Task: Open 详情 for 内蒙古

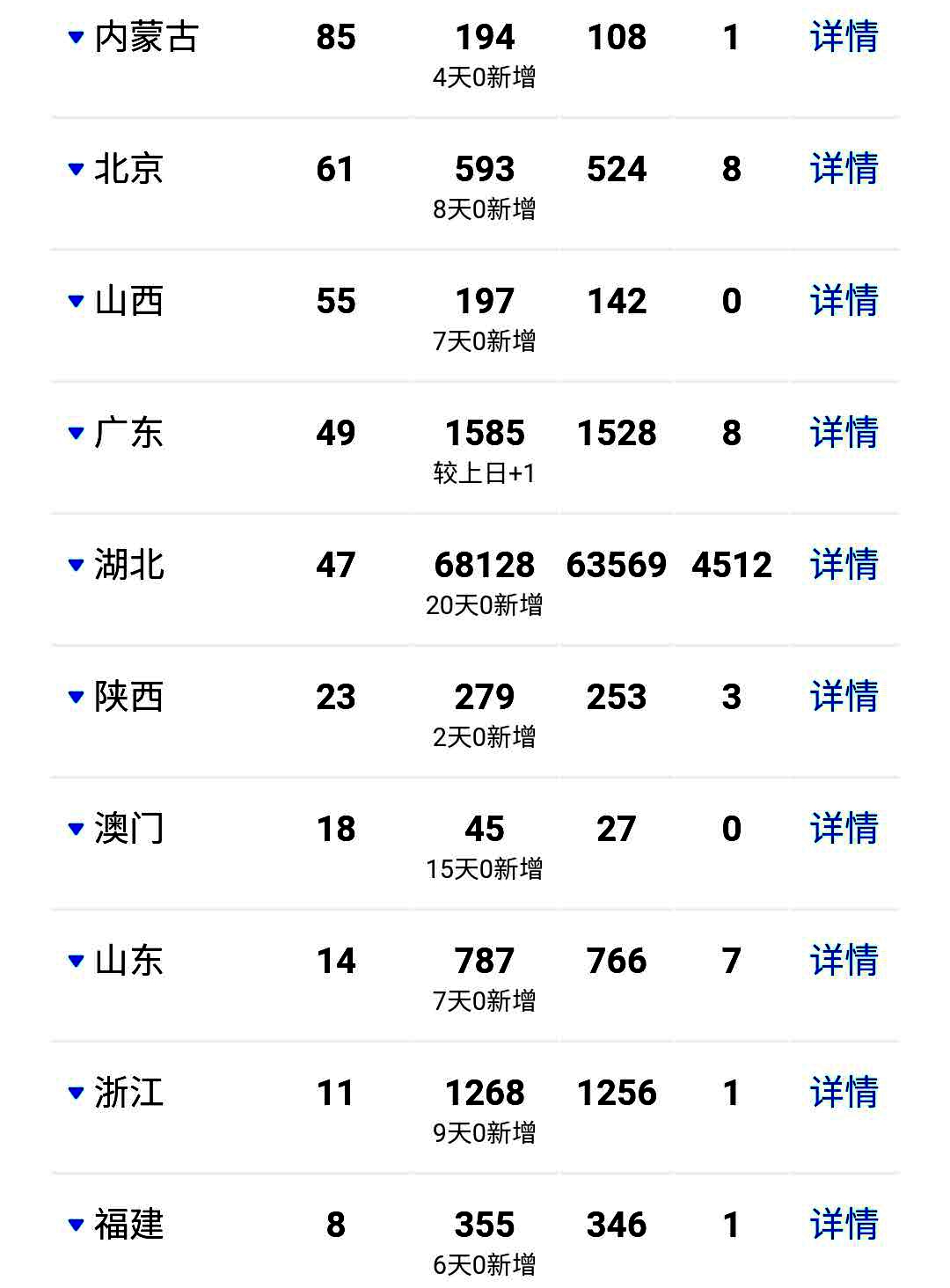Action: pos(844,38)
